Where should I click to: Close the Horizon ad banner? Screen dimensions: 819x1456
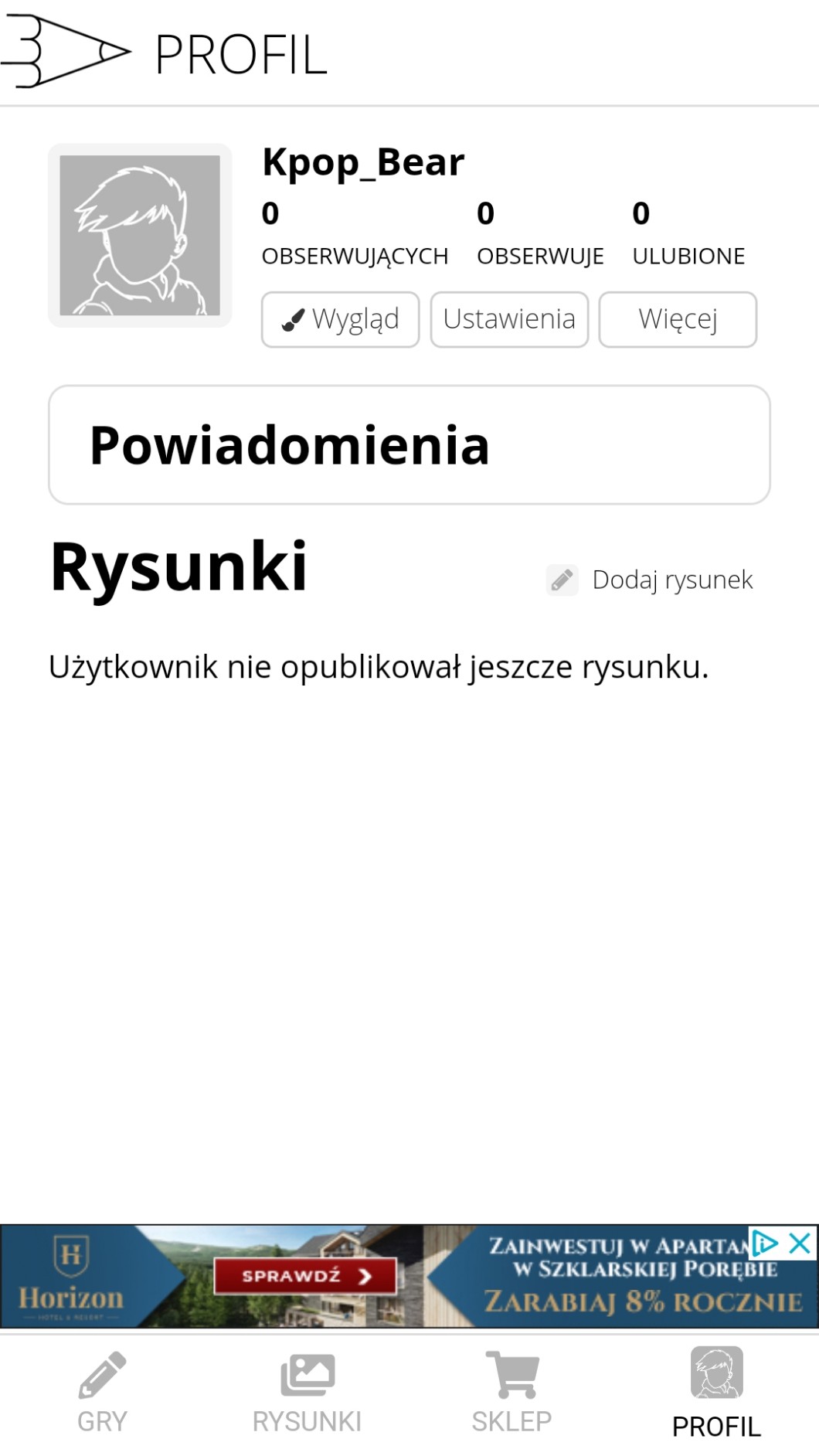pos(800,1243)
